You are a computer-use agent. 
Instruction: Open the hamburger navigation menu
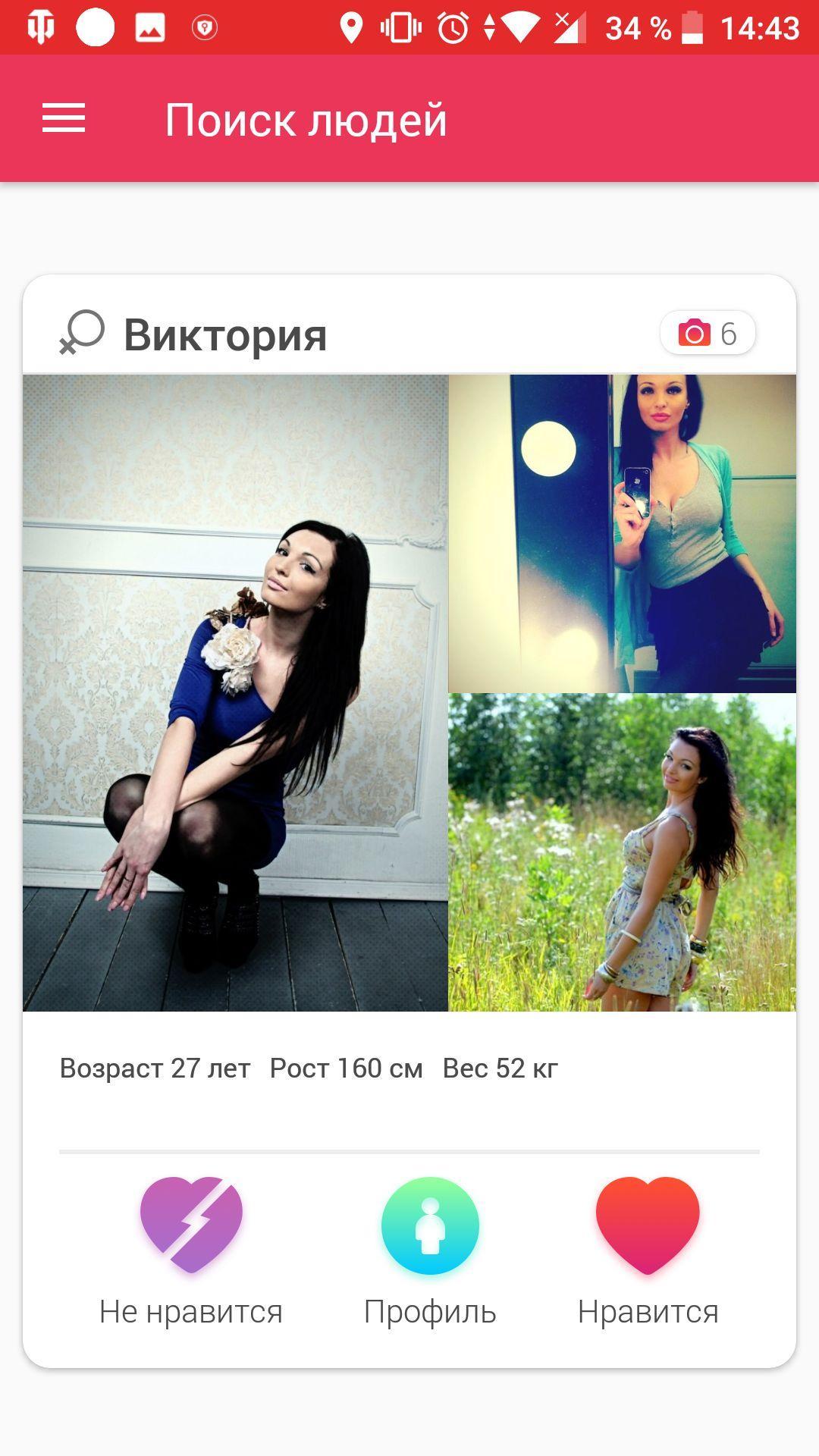click(64, 119)
